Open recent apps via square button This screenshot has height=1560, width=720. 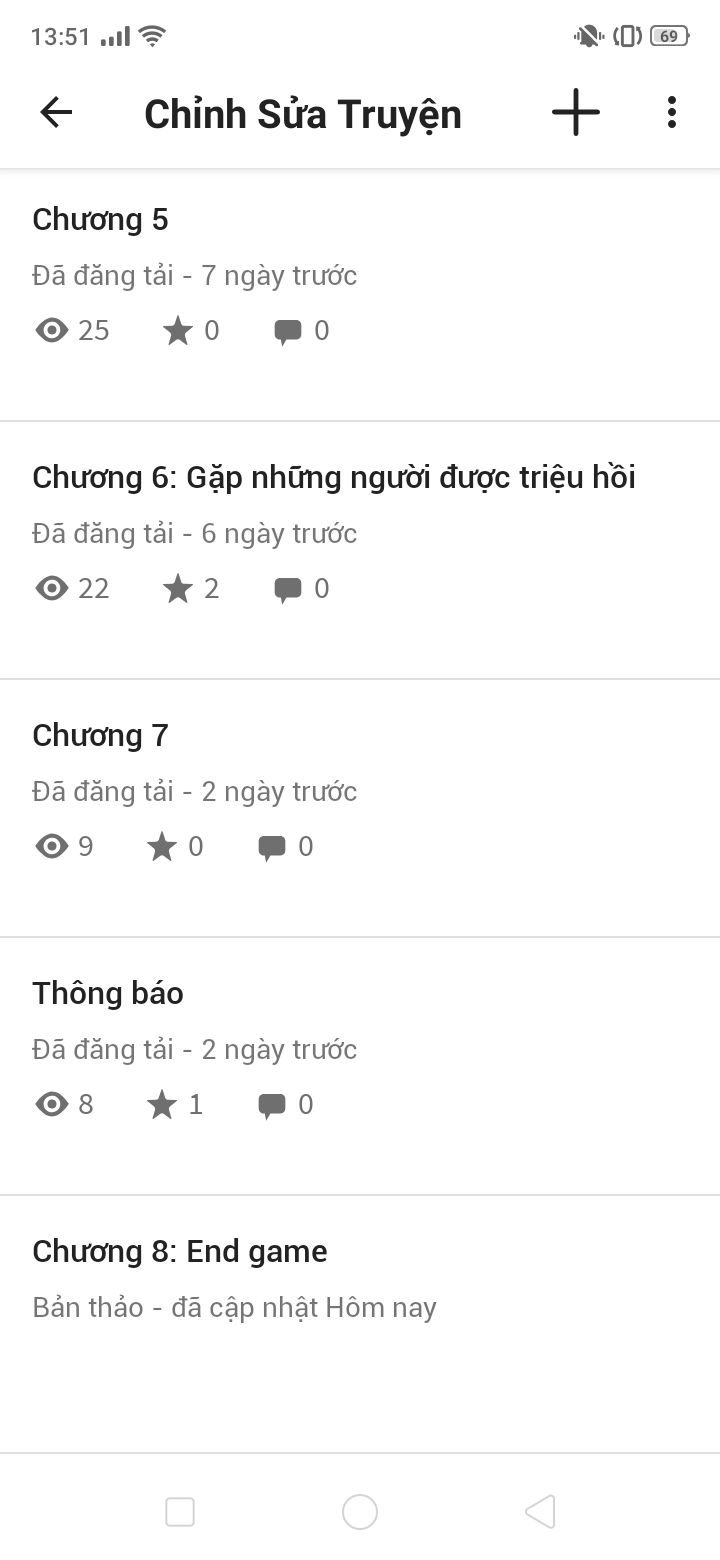180,1511
